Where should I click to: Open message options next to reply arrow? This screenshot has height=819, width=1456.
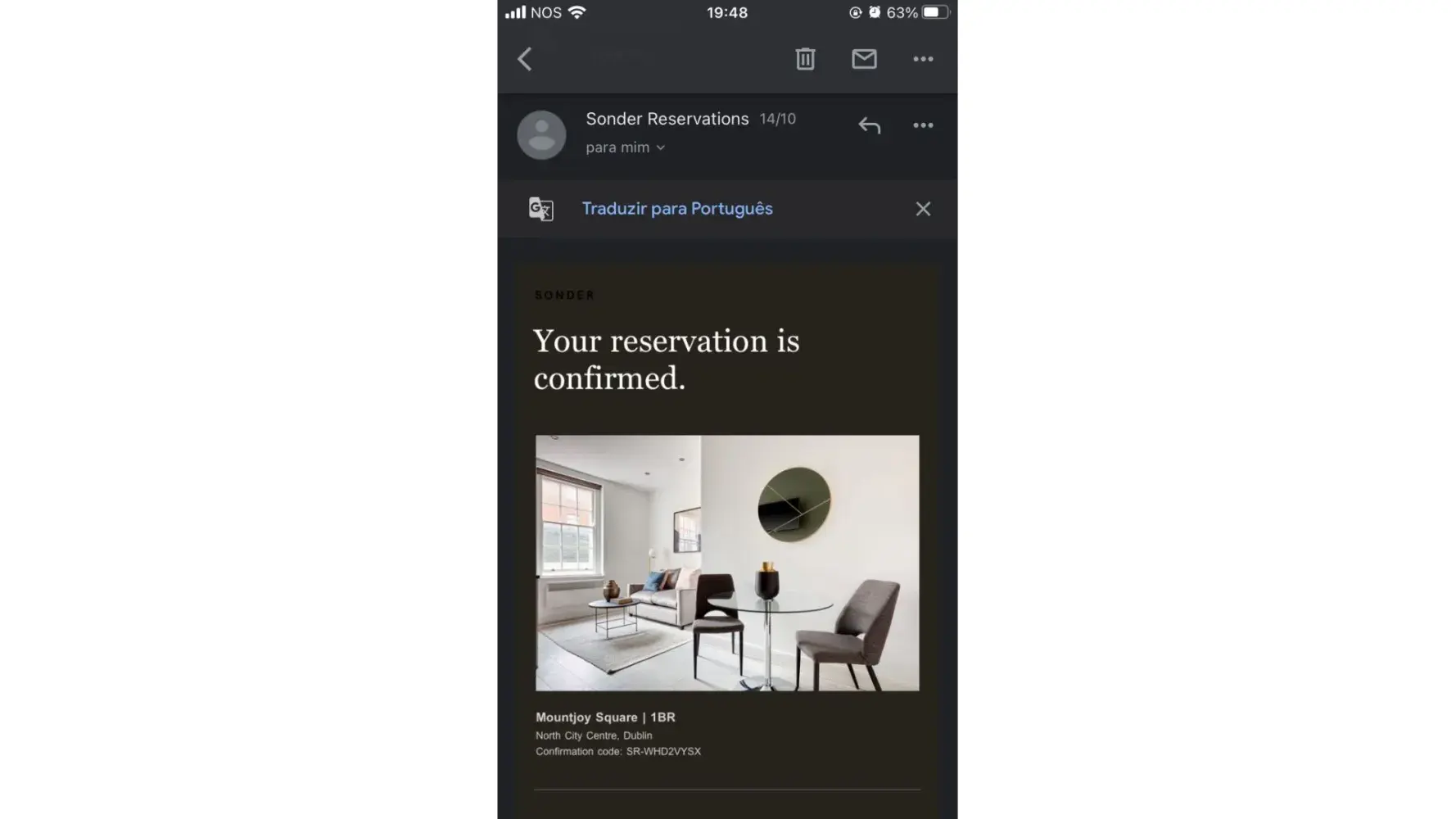923,125
